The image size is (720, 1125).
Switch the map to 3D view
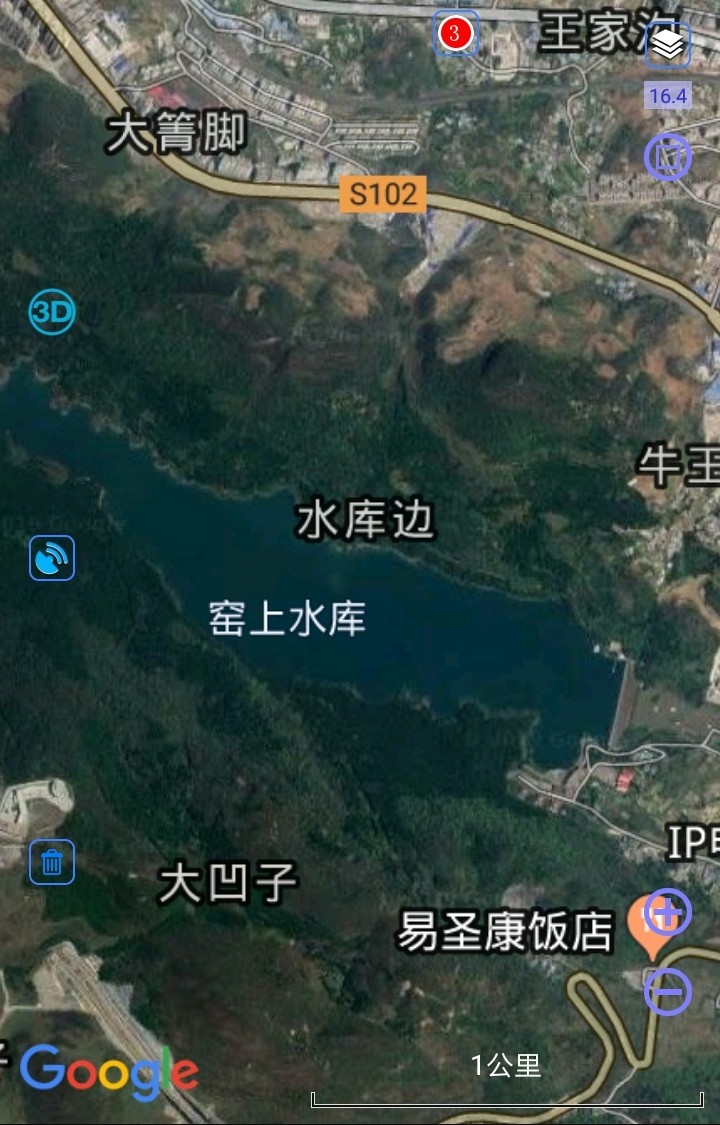(x=52, y=314)
